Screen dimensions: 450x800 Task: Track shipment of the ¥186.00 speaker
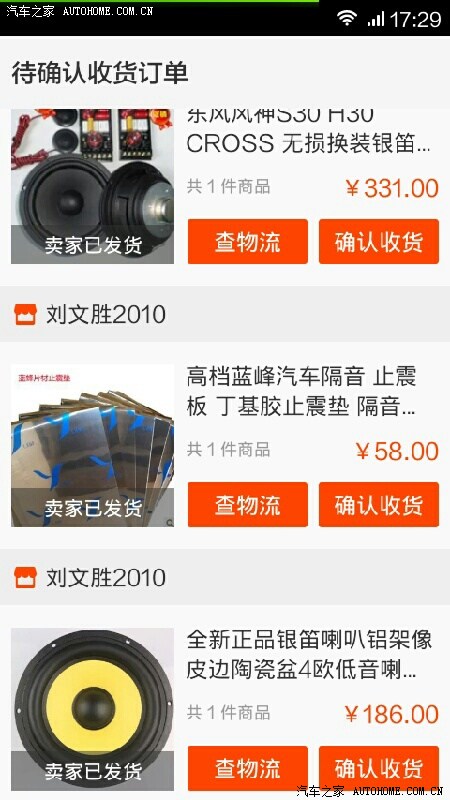coord(247,768)
